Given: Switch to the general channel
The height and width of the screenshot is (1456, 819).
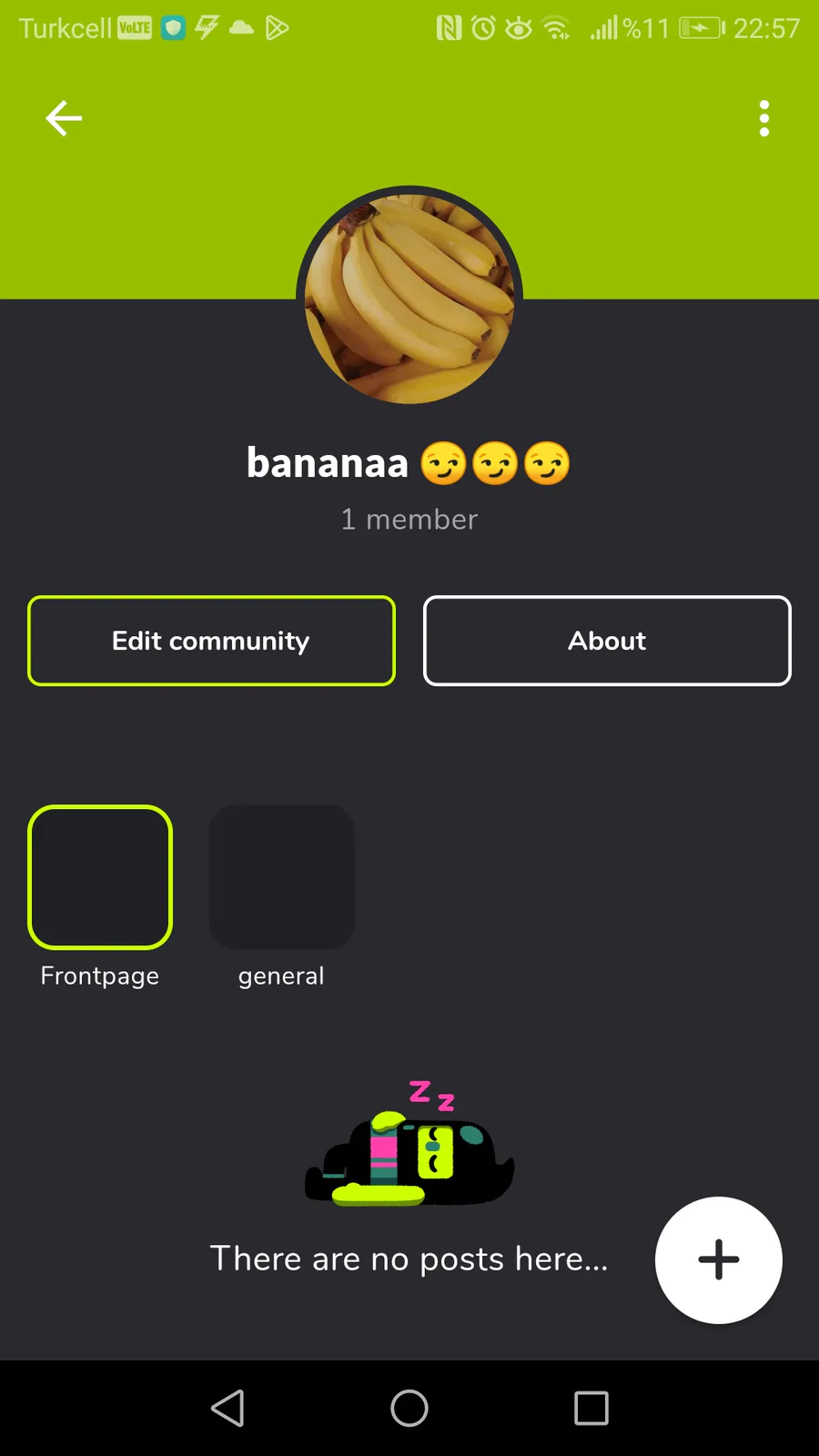Looking at the screenshot, I should pos(282,877).
